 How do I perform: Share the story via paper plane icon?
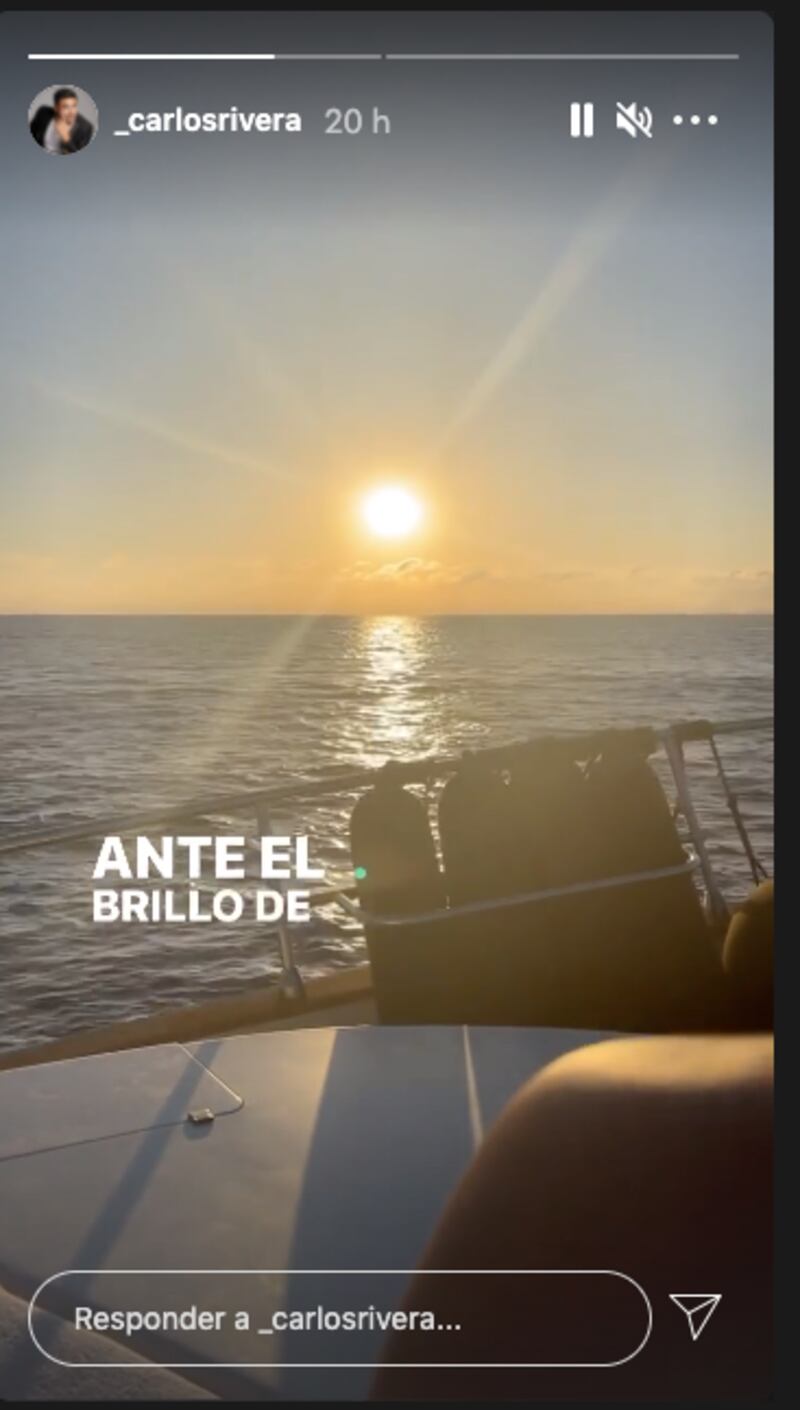click(695, 1316)
